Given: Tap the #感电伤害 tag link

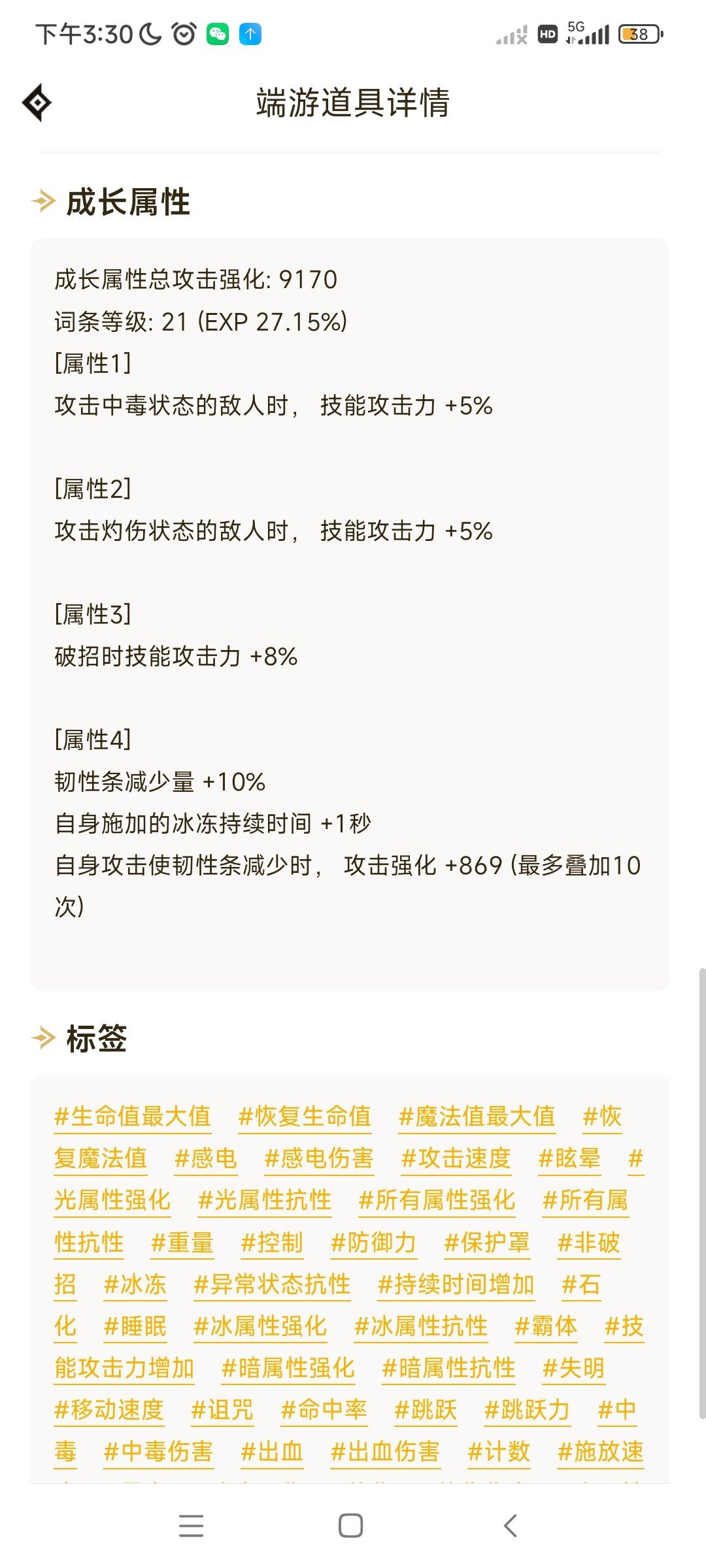Looking at the screenshot, I should click(x=318, y=1158).
